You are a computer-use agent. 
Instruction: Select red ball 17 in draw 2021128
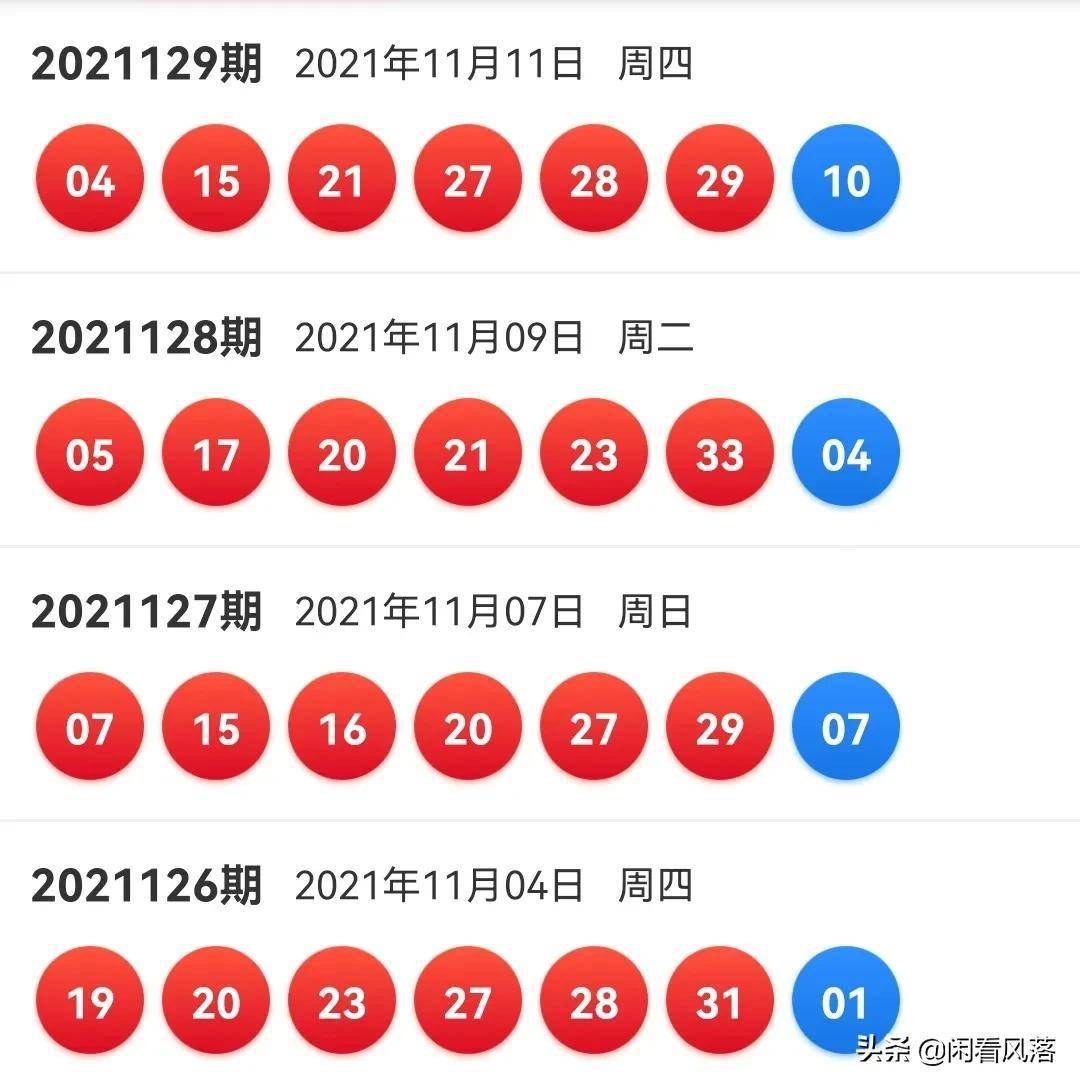[215, 453]
